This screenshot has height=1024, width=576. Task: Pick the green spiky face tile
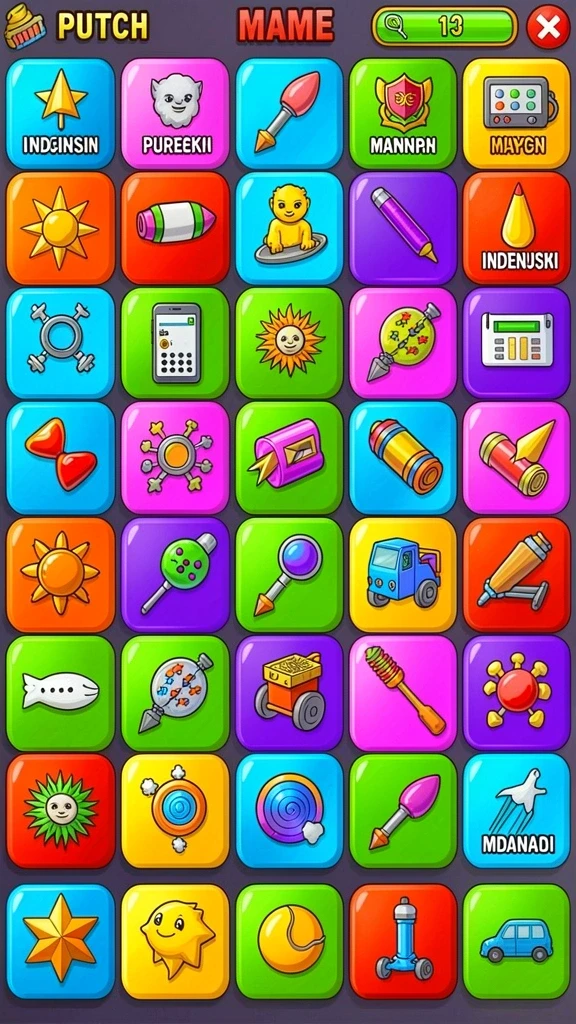click(x=60, y=810)
